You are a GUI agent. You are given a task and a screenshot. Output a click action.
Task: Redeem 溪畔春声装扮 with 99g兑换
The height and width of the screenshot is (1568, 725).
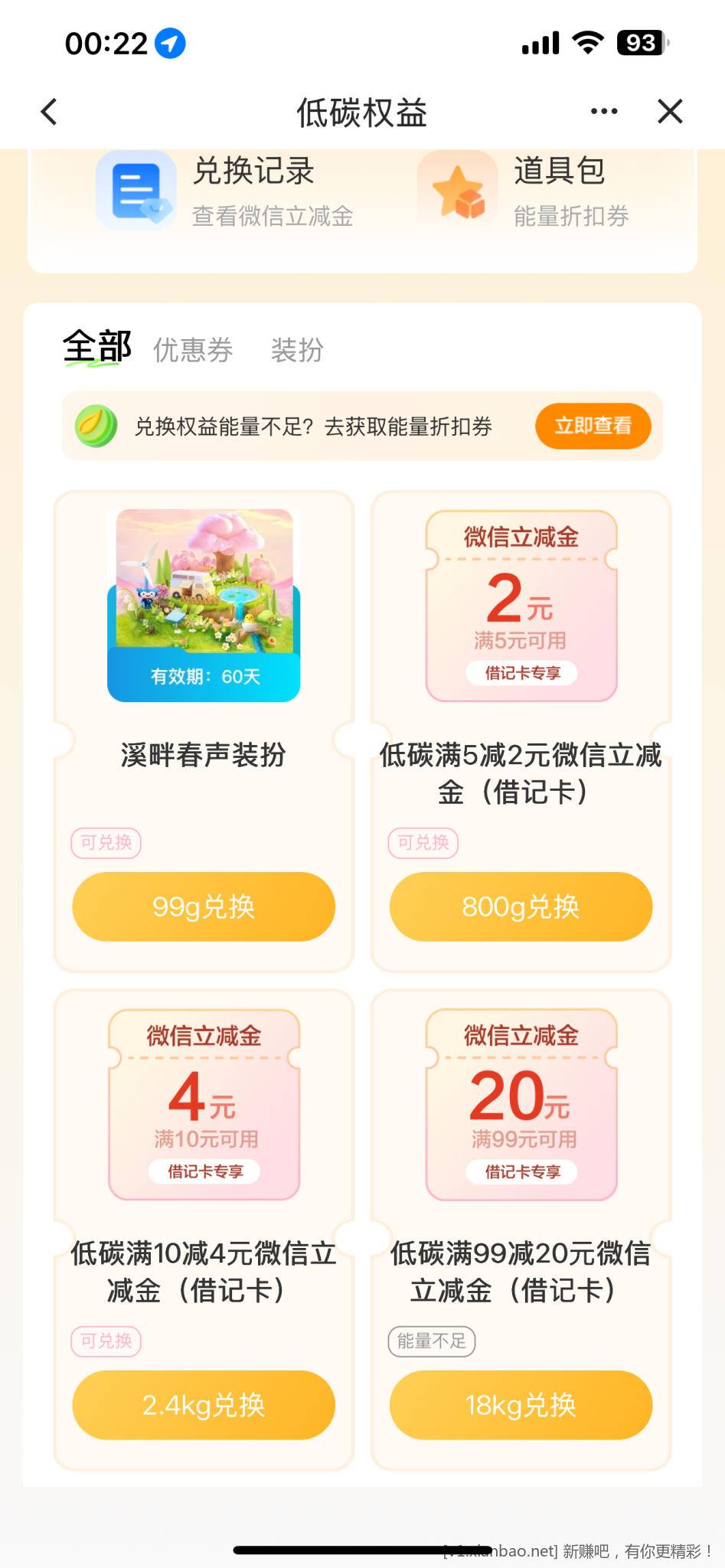[x=204, y=906]
